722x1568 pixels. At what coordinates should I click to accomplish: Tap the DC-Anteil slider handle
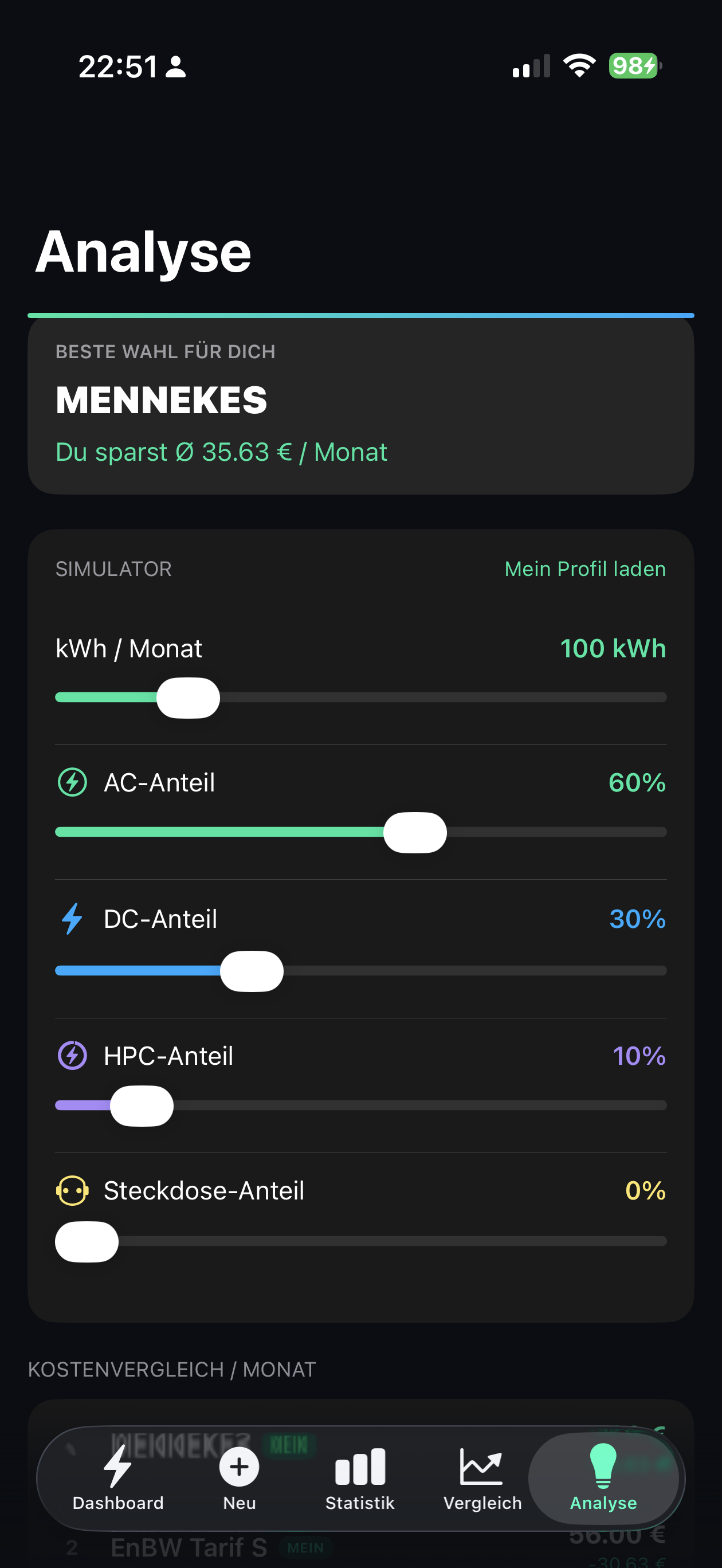click(x=252, y=971)
